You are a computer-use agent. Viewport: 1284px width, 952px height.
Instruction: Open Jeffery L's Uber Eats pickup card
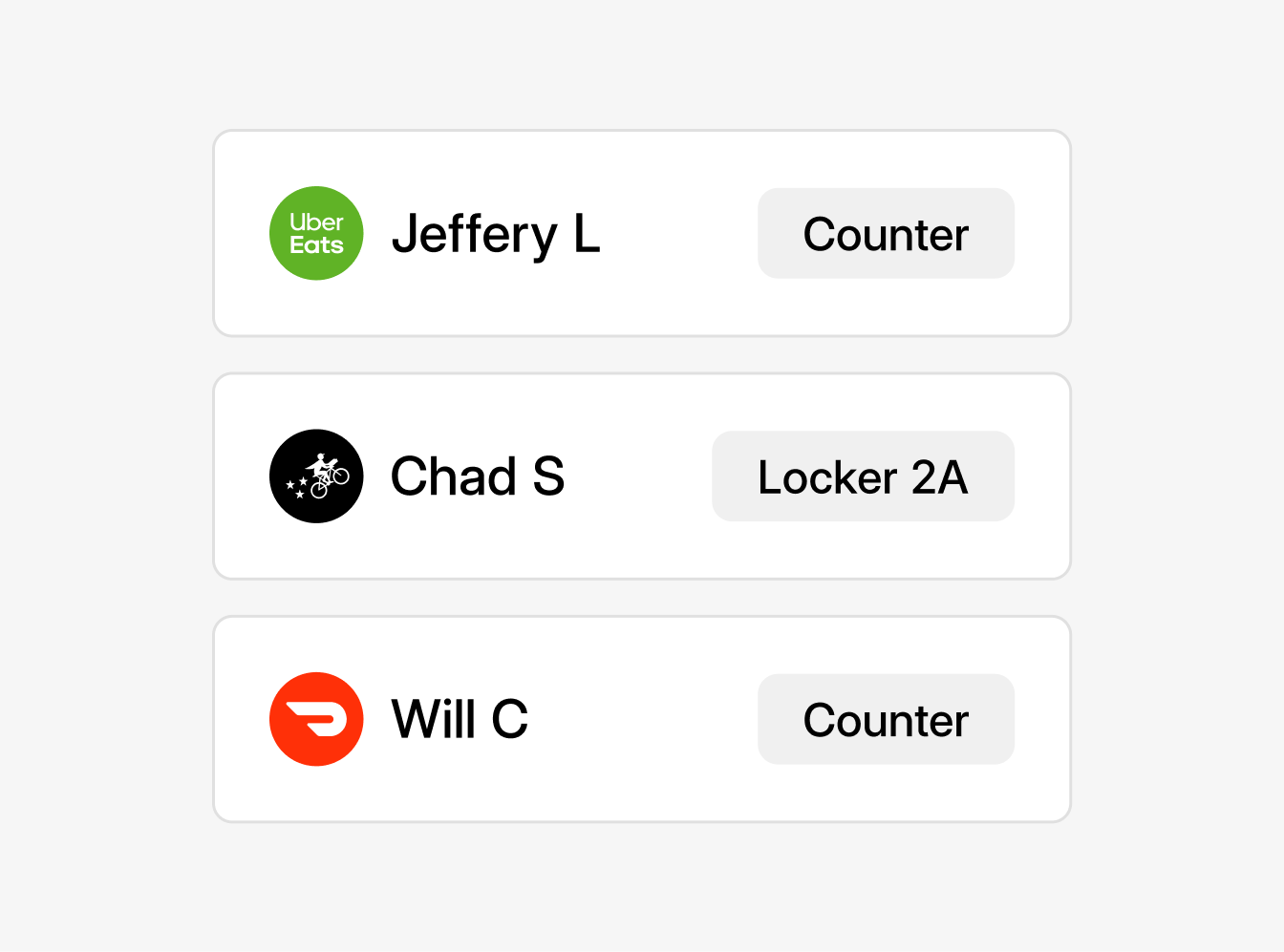tap(496, 234)
